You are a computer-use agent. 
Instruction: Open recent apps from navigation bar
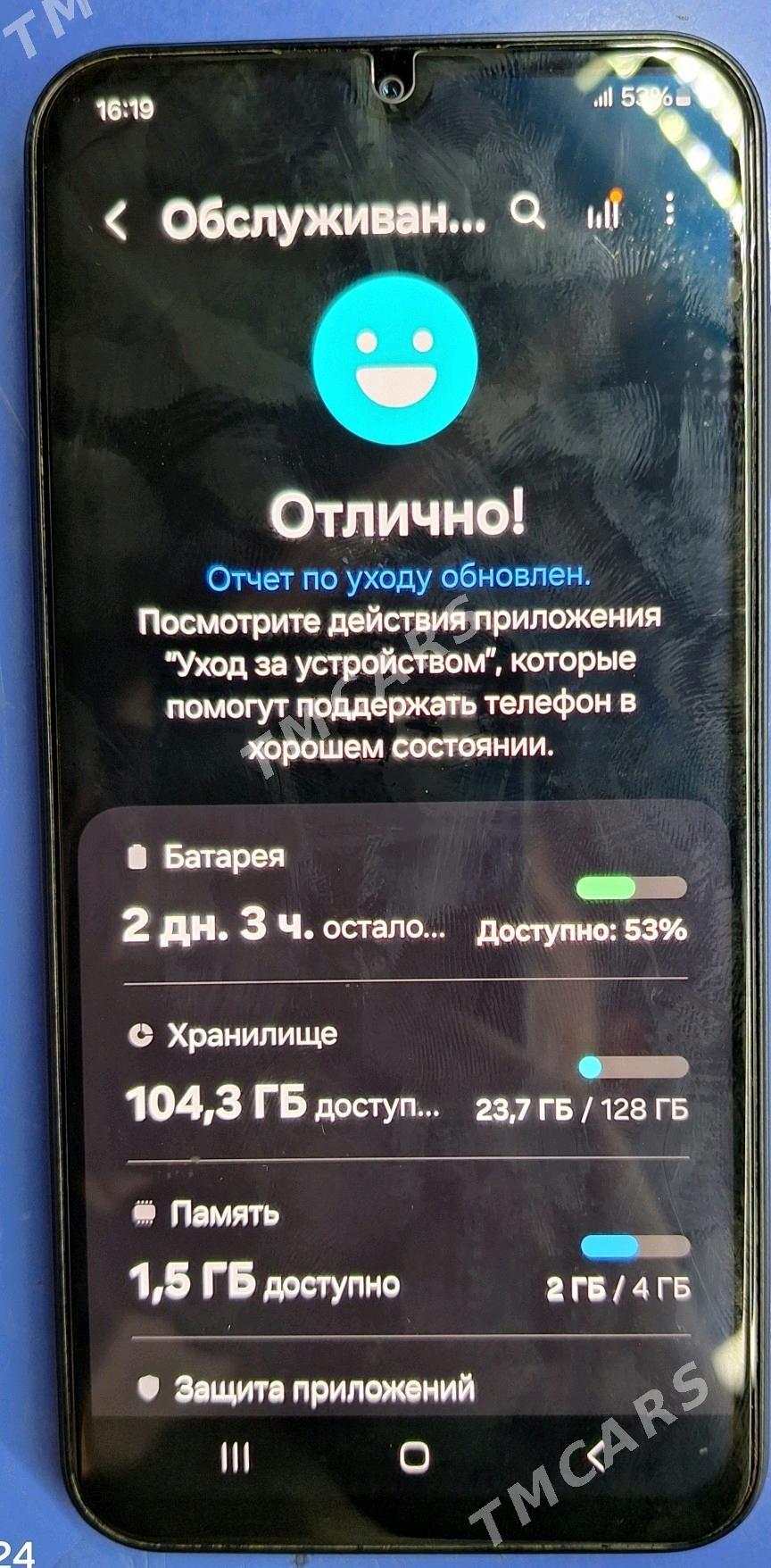[x=235, y=1458]
